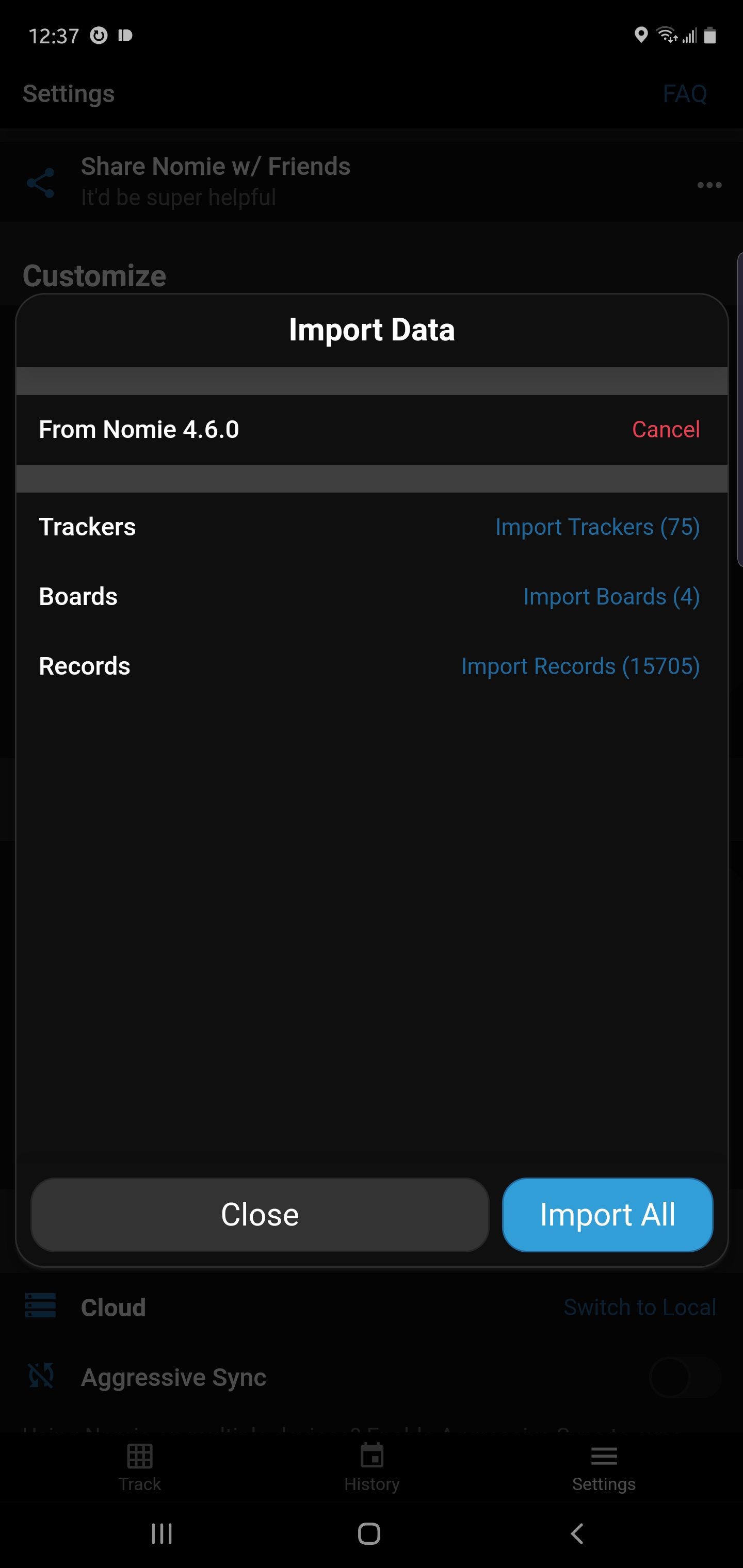Tap the Aggressive Sync crossed-sync icon
The height and width of the screenshot is (1568, 743).
(x=40, y=1377)
